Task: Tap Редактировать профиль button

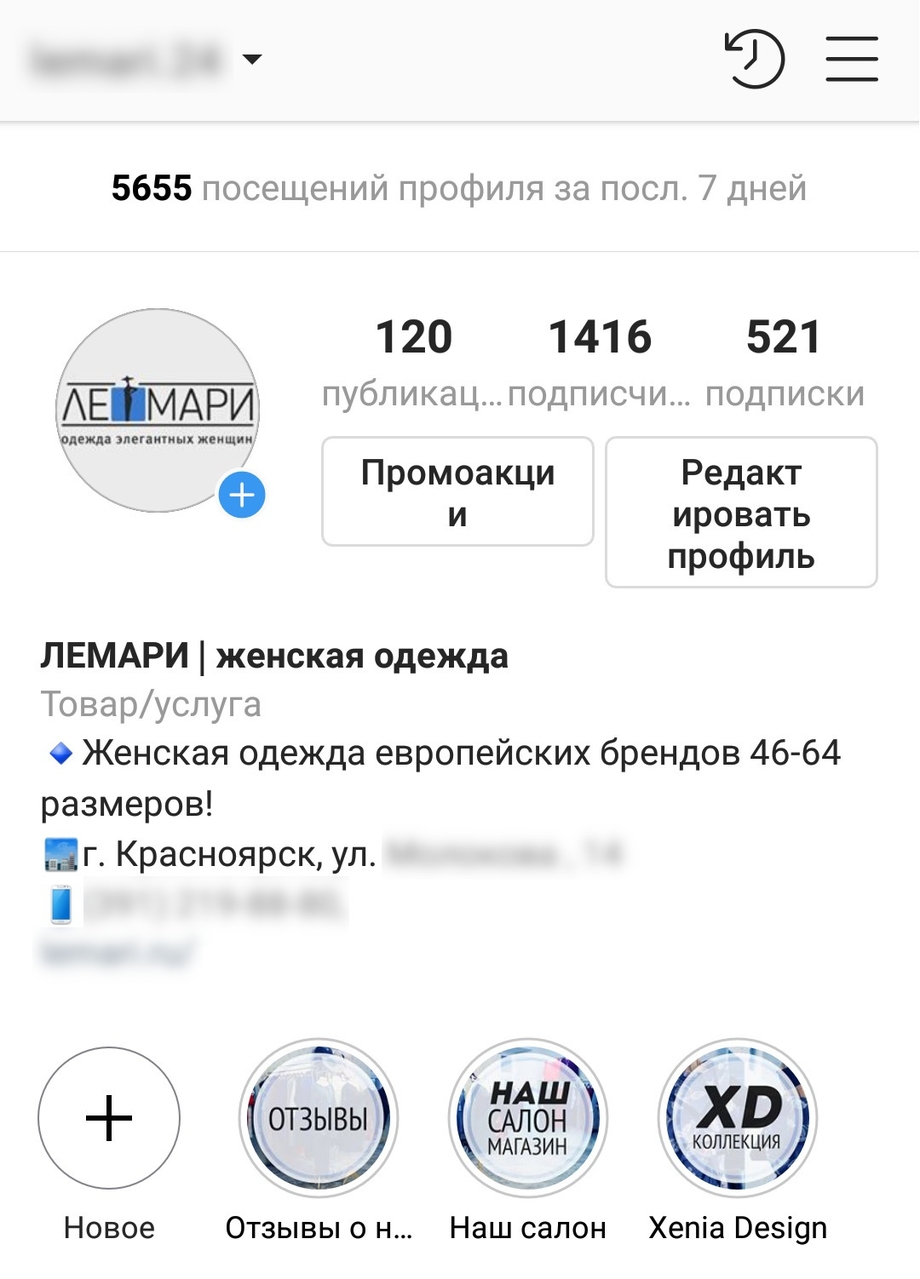Action: pyautogui.click(x=741, y=513)
